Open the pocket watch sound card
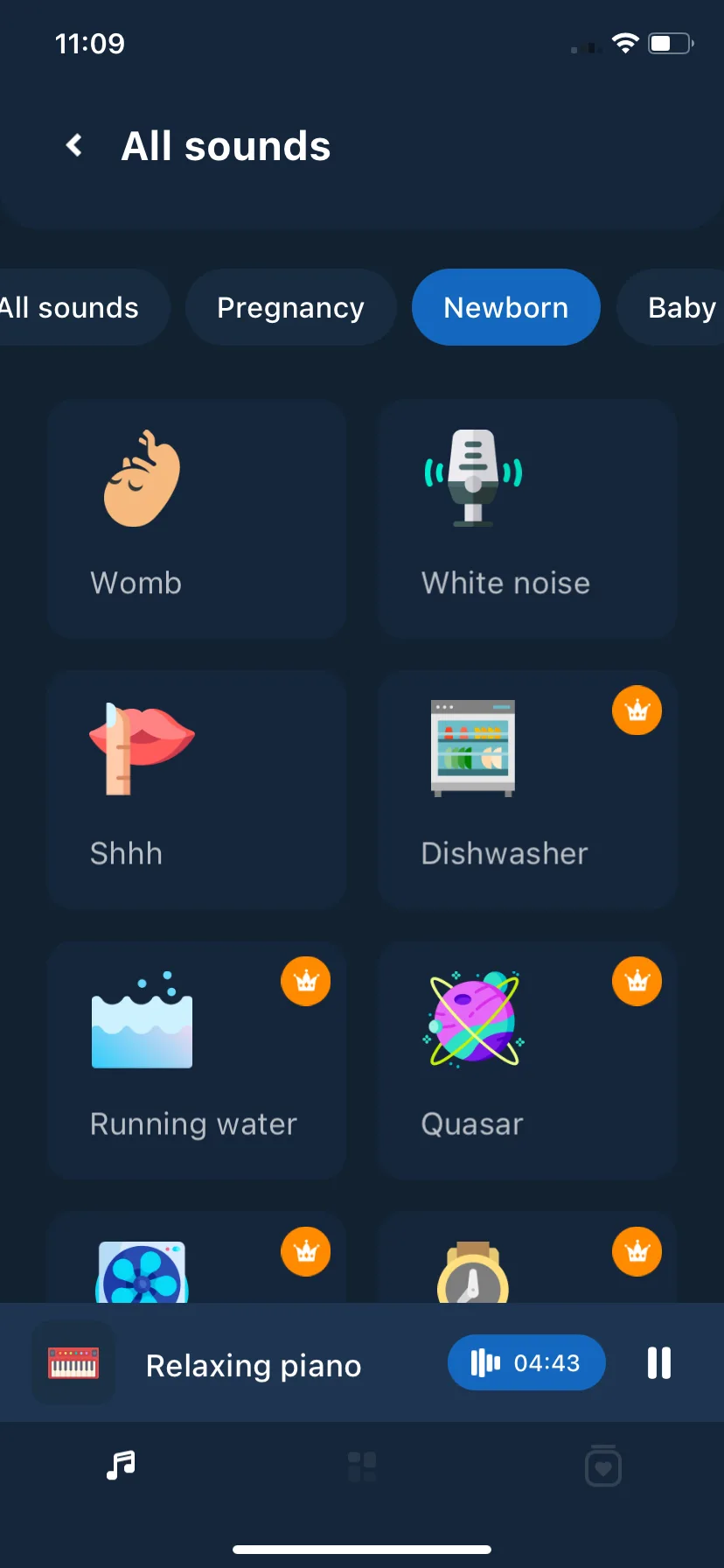Screen dimensions: 724x1568 click(527, 1260)
